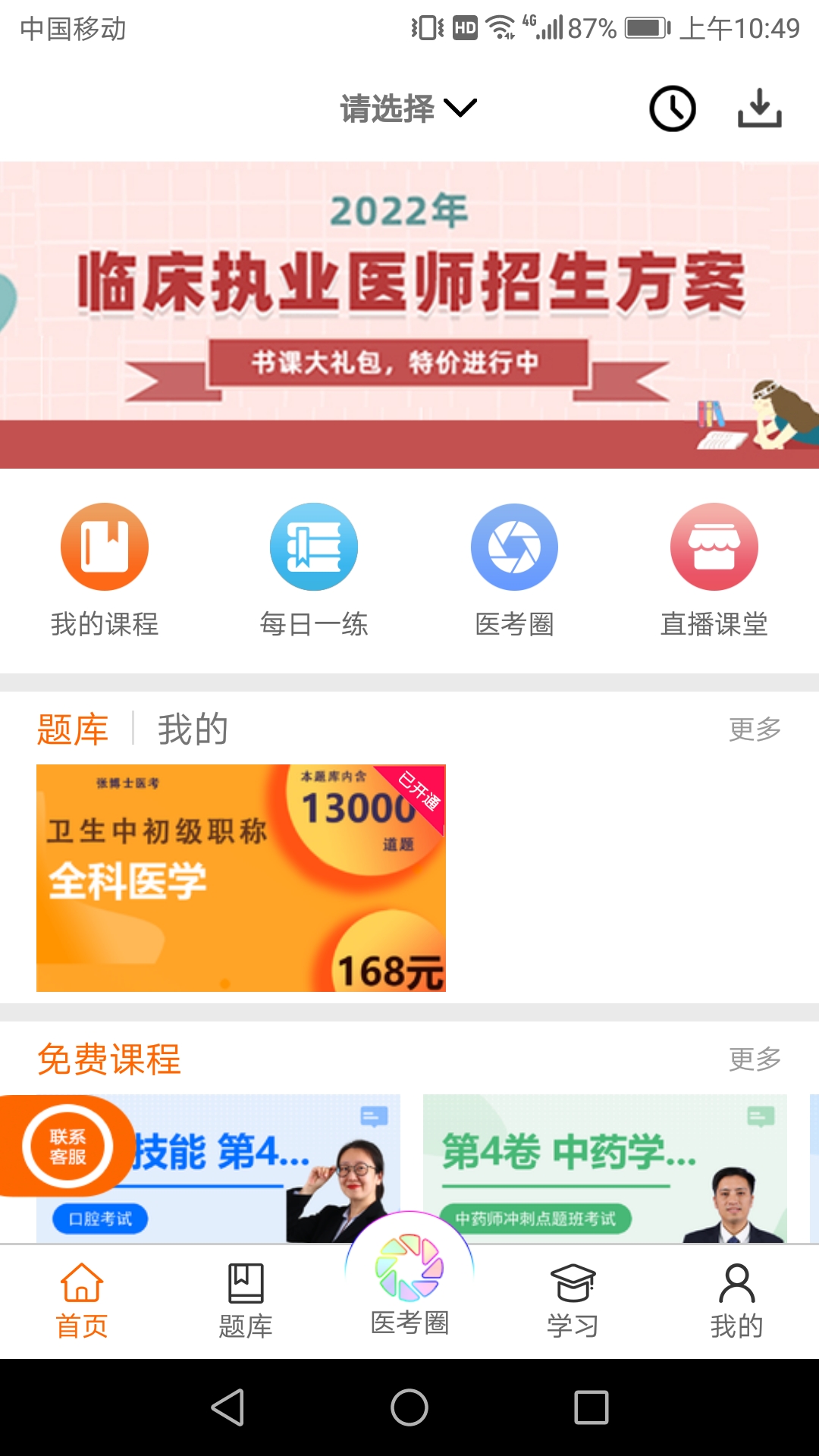This screenshot has height=1456, width=819.
Task: Tap 更多 next to 免费课程
Action: click(755, 1059)
